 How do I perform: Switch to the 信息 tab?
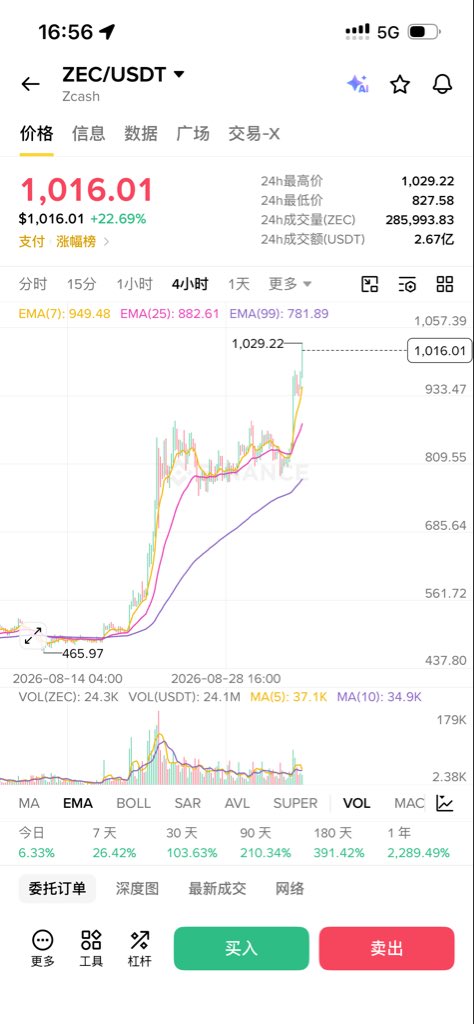(89, 134)
